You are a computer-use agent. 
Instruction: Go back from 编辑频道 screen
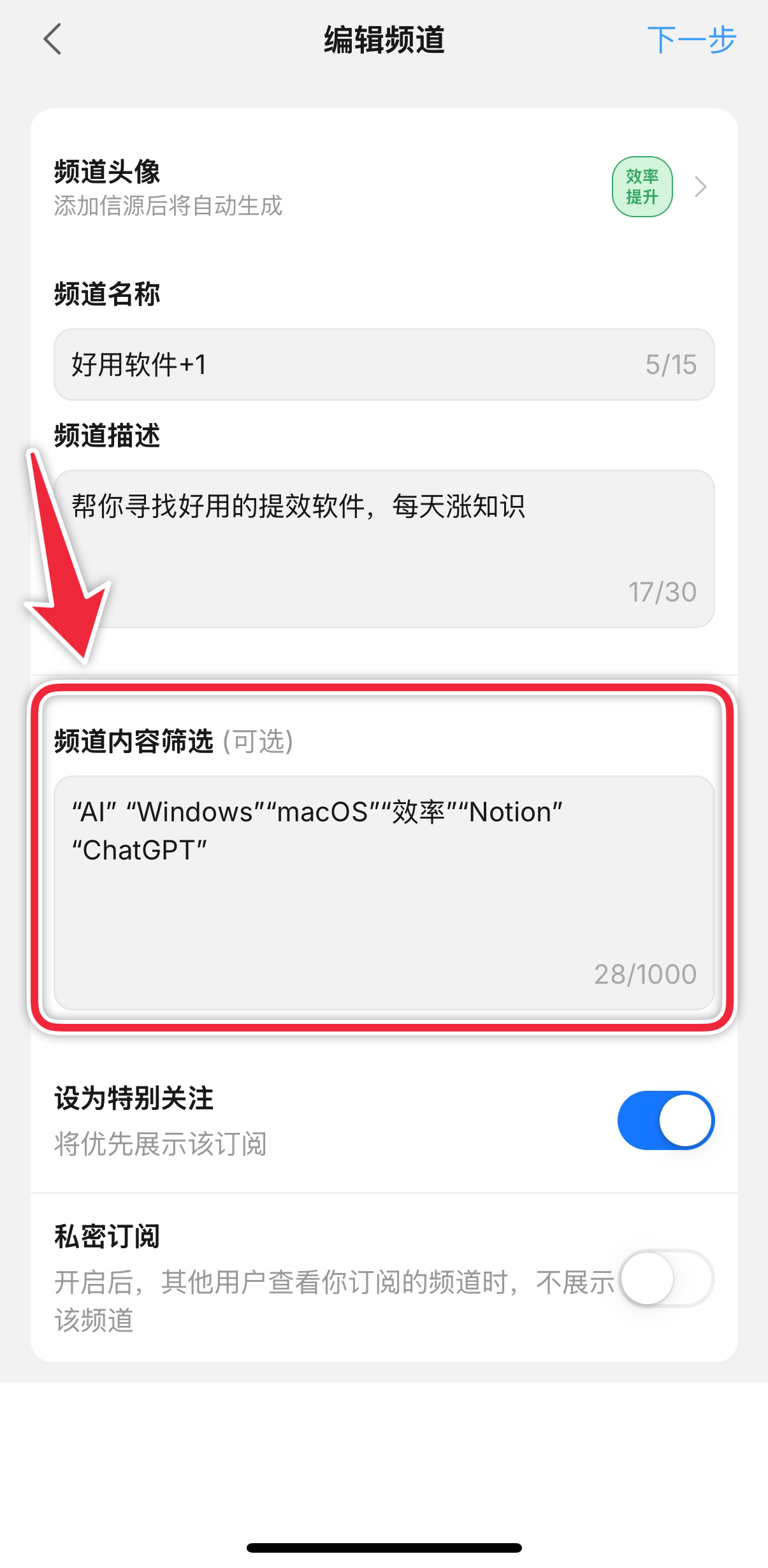(53, 40)
